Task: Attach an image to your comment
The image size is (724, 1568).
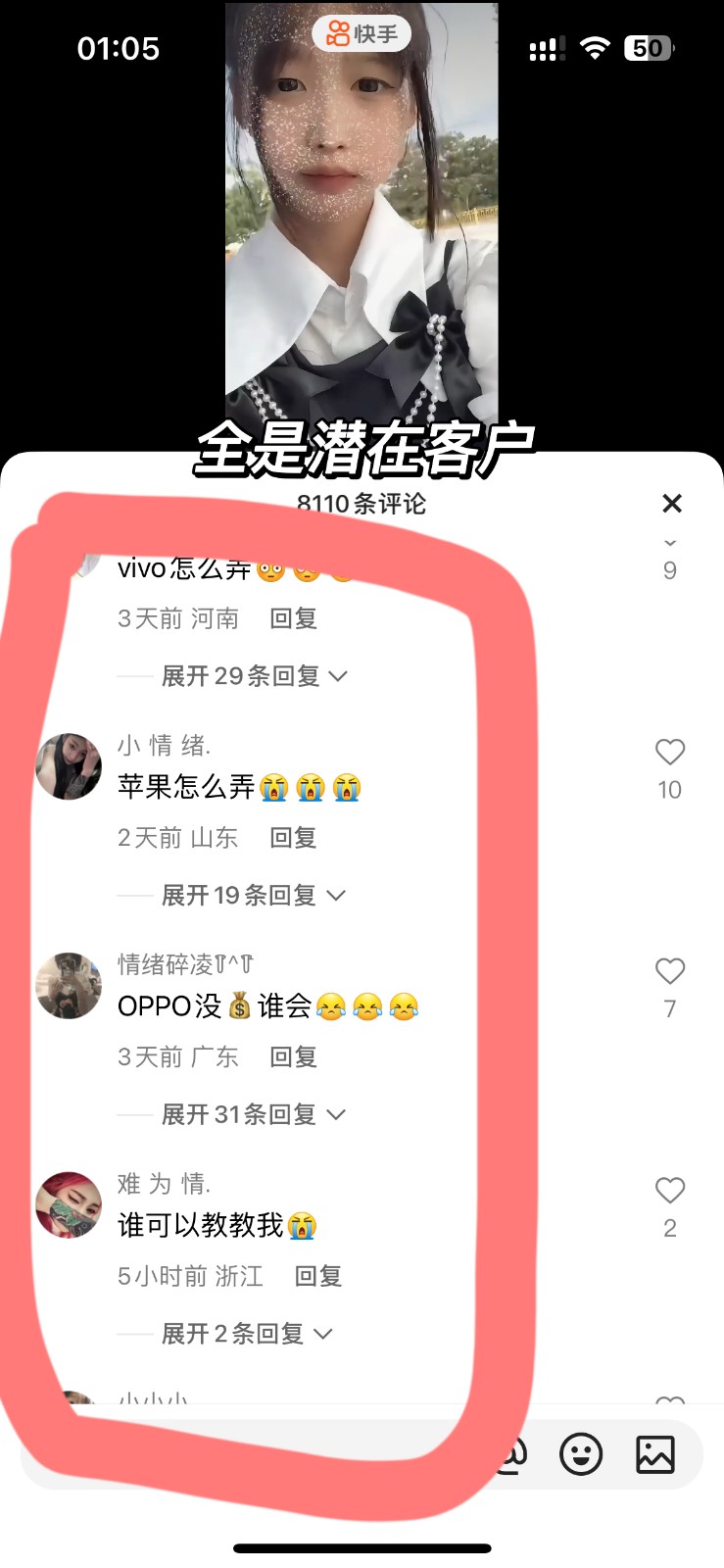Action: pos(655,1454)
